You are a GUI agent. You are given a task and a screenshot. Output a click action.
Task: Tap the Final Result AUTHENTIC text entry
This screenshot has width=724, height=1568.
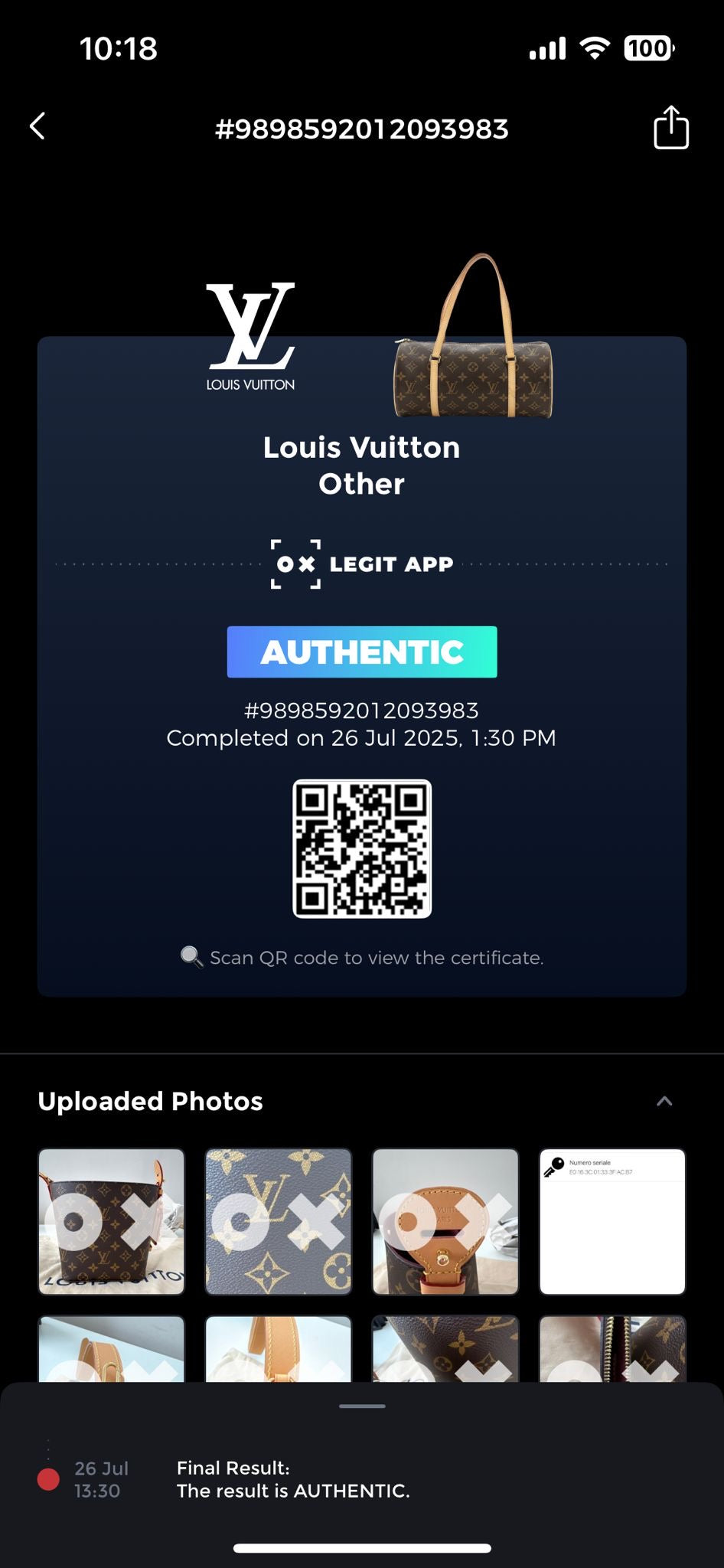point(293,1478)
